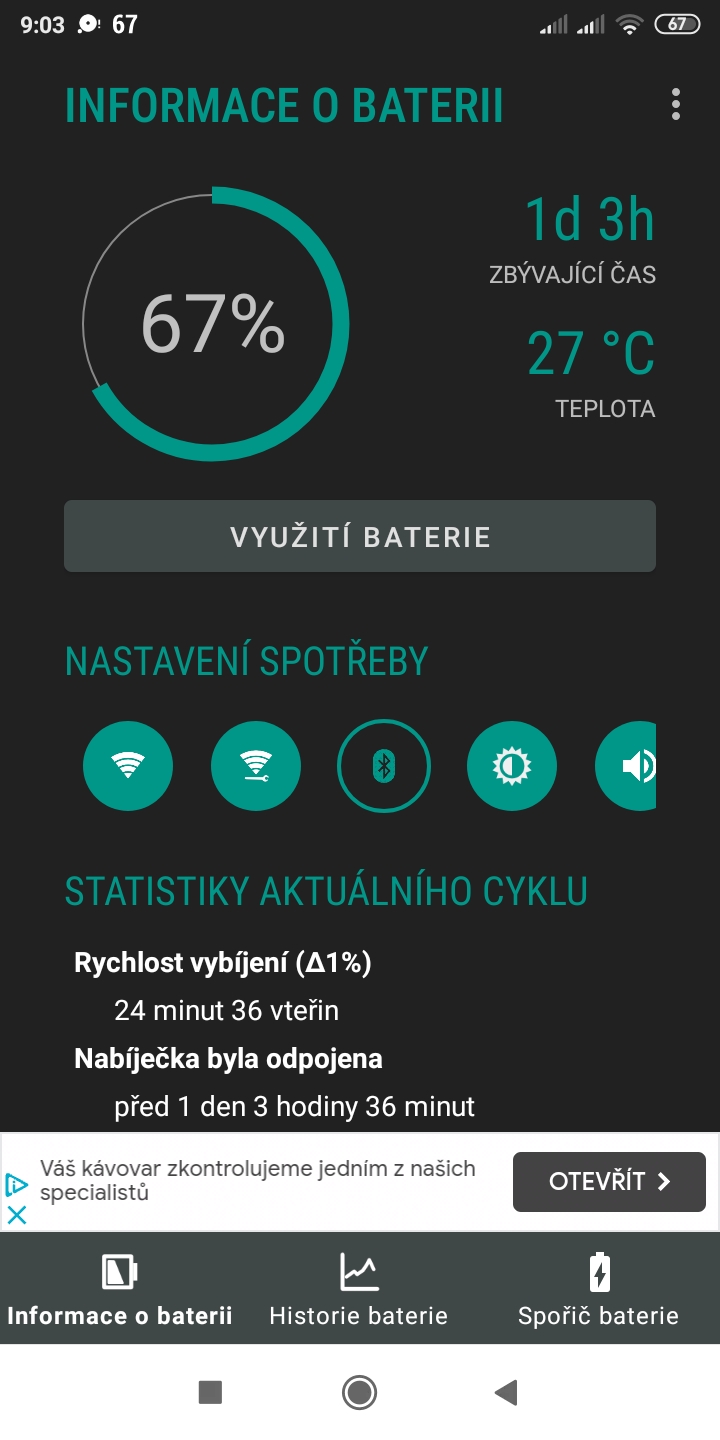This screenshot has height=1440, width=720.
Task: Toggle the brightness setting
Action: pyautogui.click(x=512, y=767)
